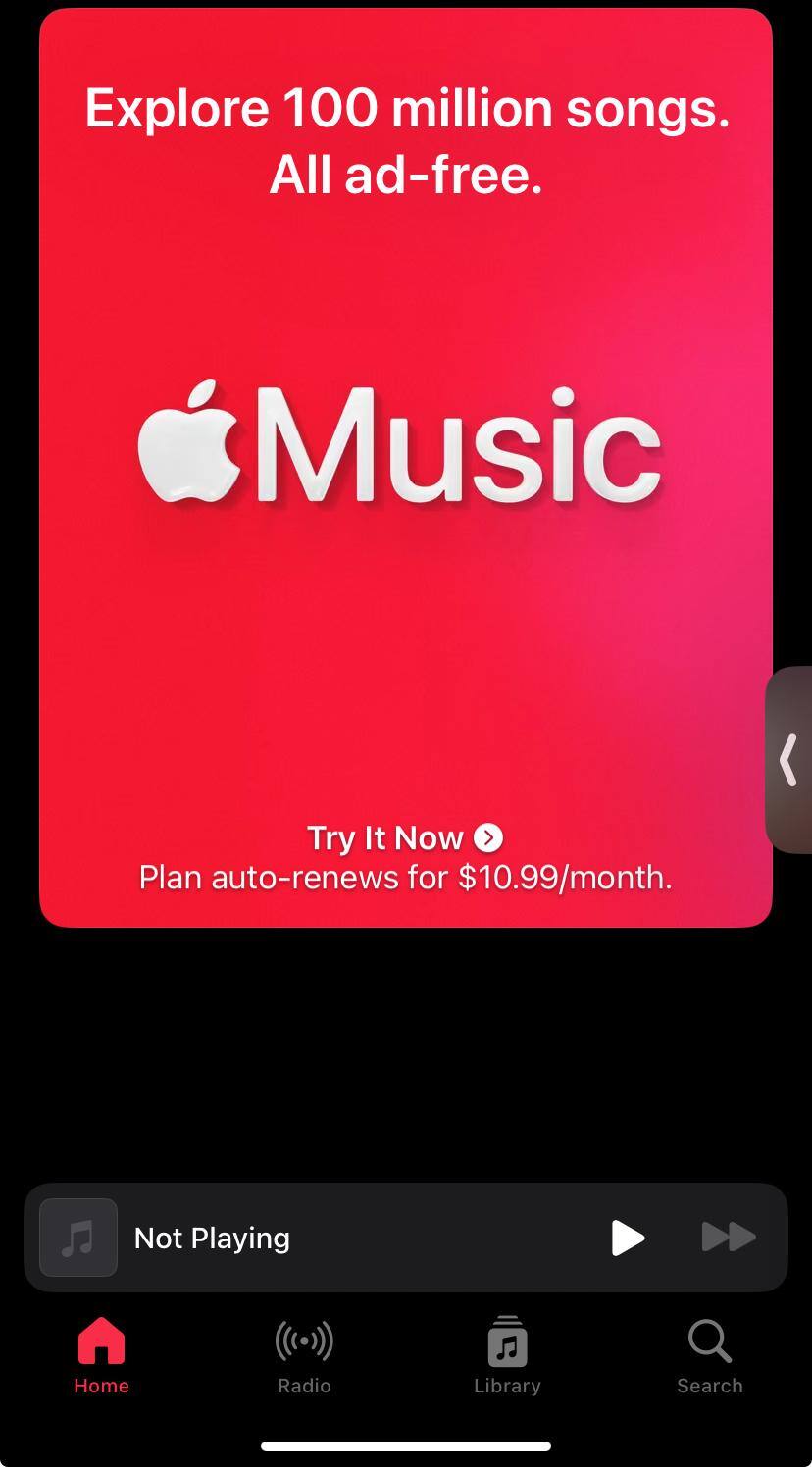Open the Library tab
This screenshot has width=812, height=1467.
point(507,1356)
